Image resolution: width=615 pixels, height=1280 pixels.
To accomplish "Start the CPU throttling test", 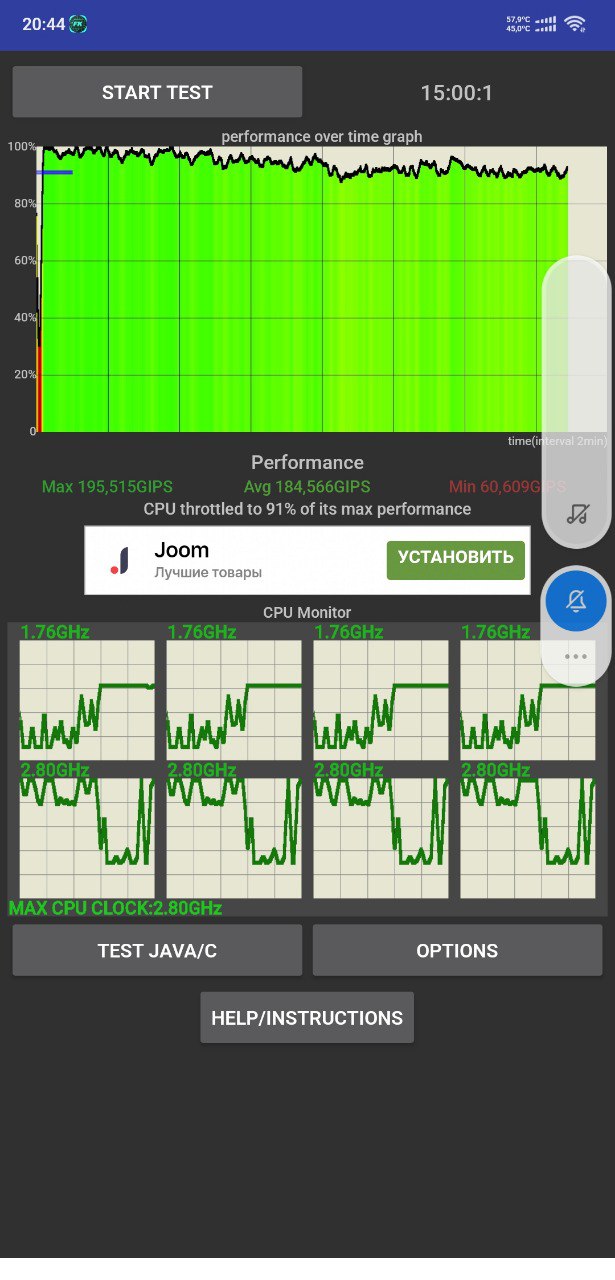I will [x=157, y=93].
